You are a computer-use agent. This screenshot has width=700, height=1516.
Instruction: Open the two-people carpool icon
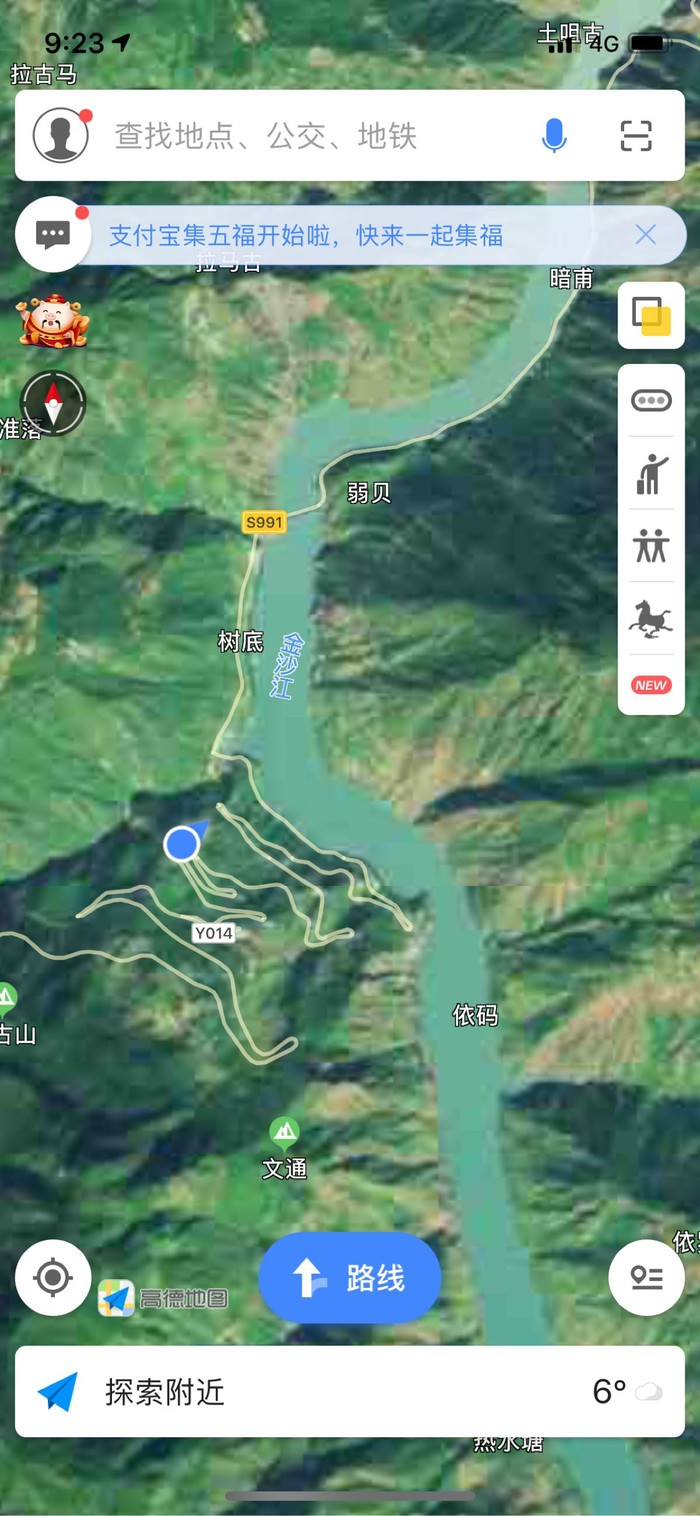point(651,545)
